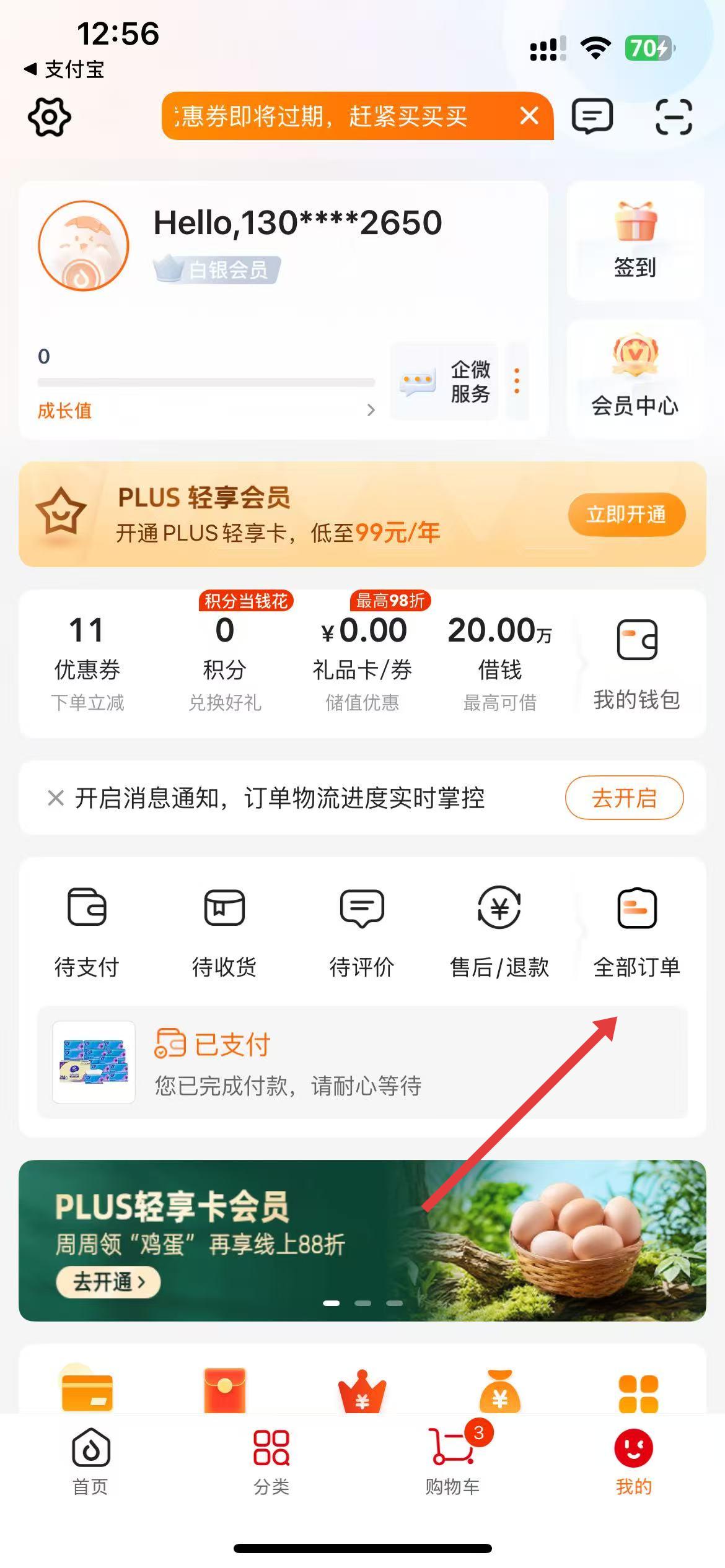
Task: Open the messages icon
Action: point(592,116)
